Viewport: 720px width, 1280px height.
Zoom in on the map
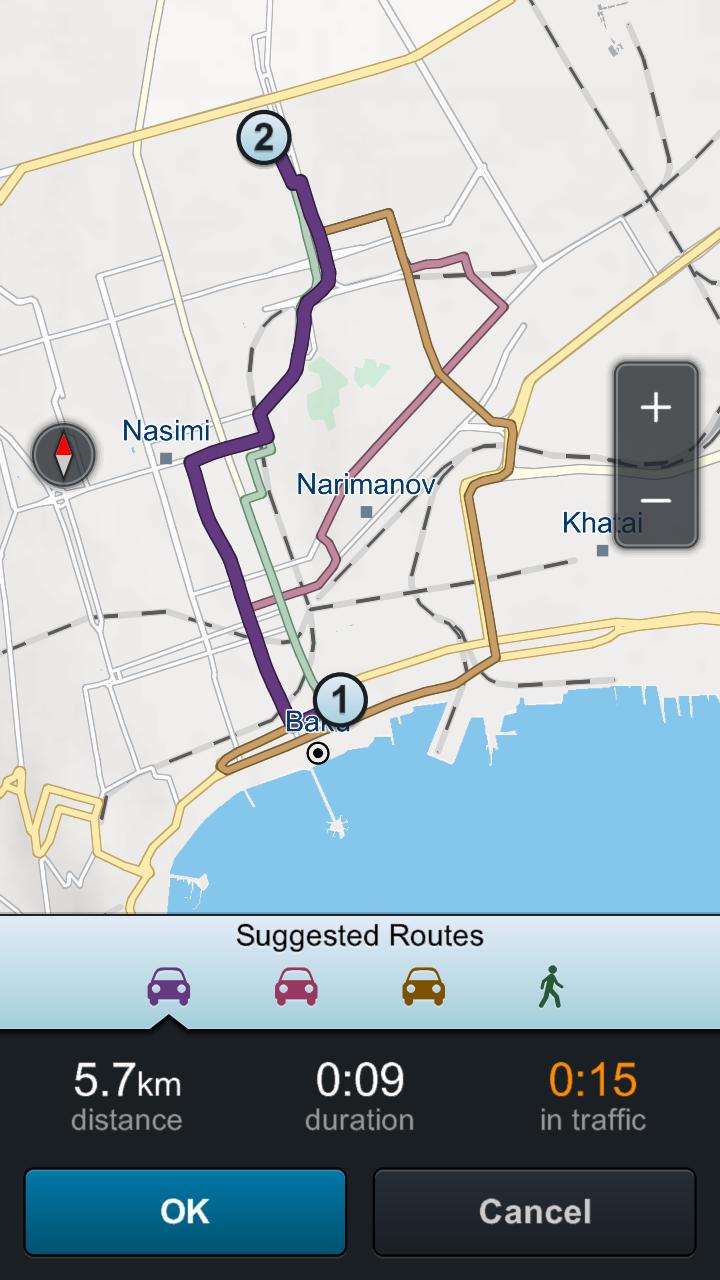656,408
